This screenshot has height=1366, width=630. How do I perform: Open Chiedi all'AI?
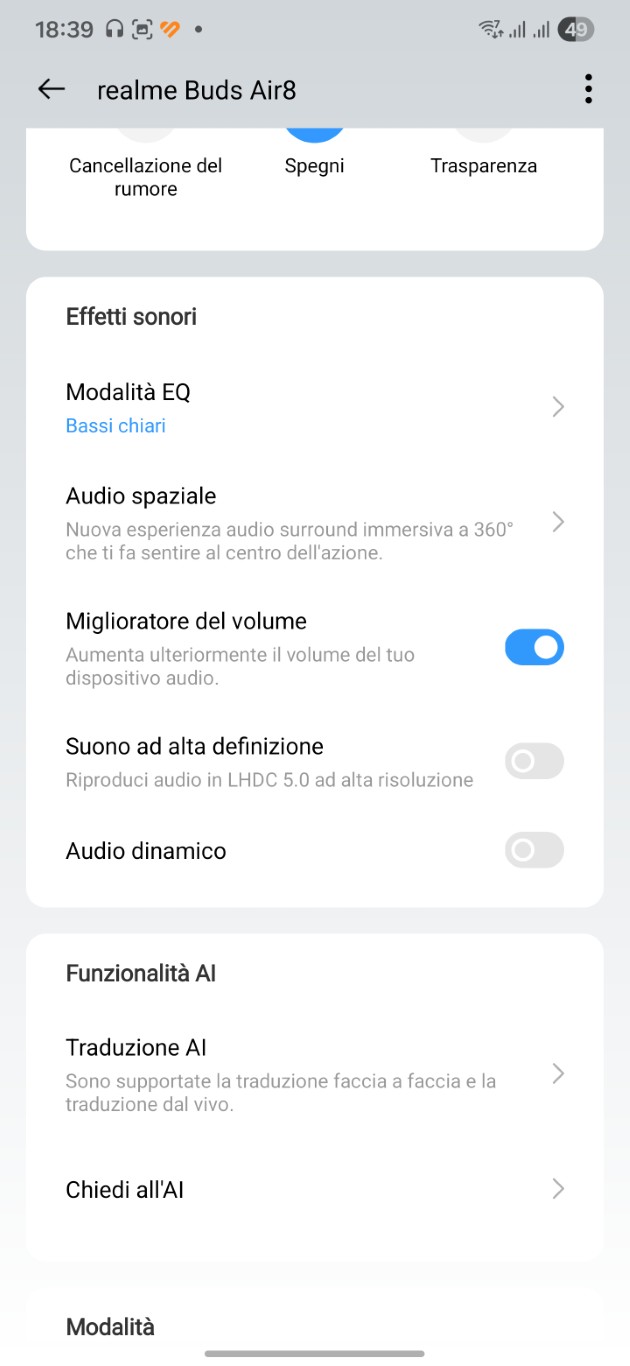[314, 1189]
